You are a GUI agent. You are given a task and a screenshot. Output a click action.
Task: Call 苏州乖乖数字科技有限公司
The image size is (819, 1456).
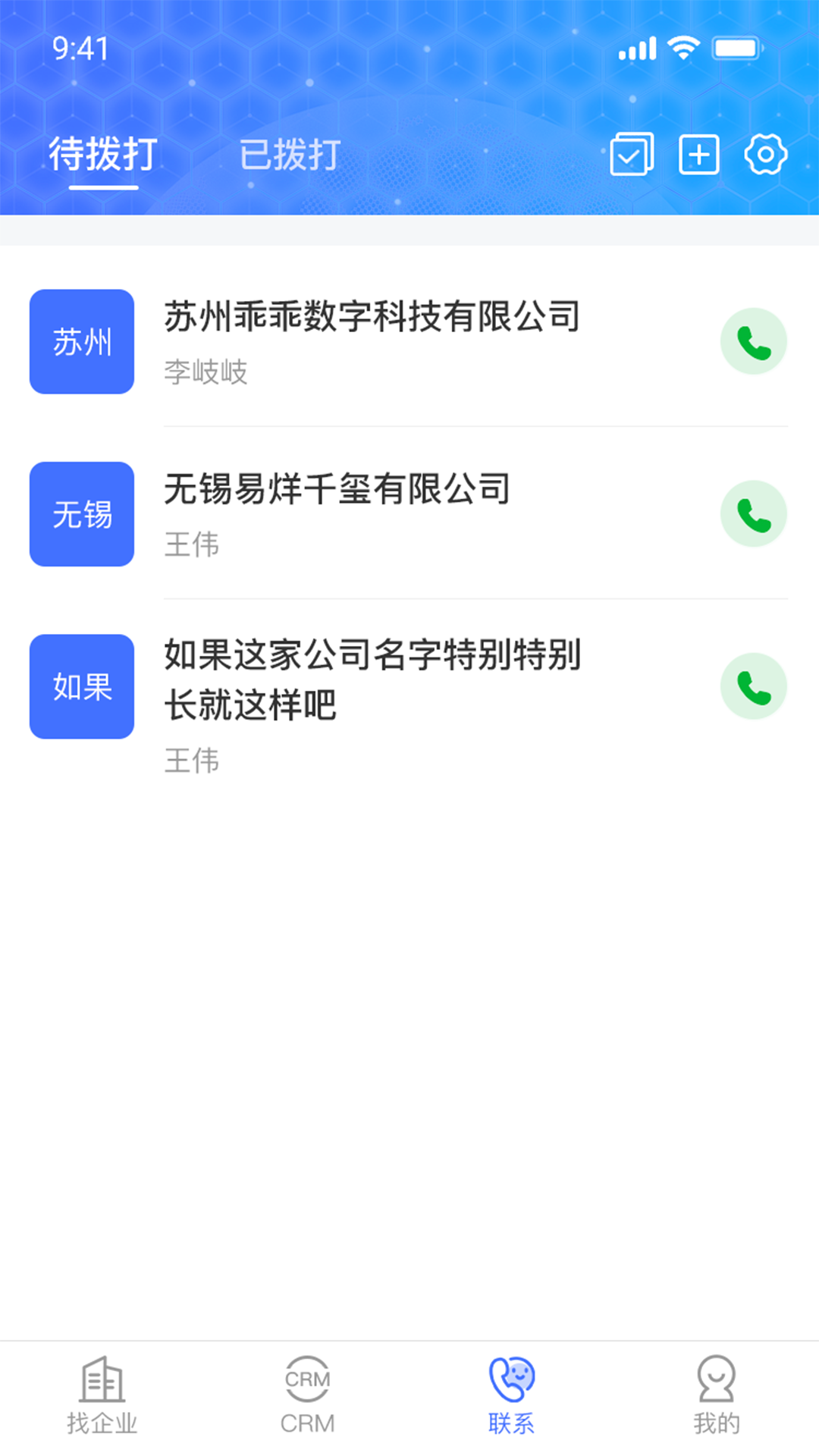(753, 341)
